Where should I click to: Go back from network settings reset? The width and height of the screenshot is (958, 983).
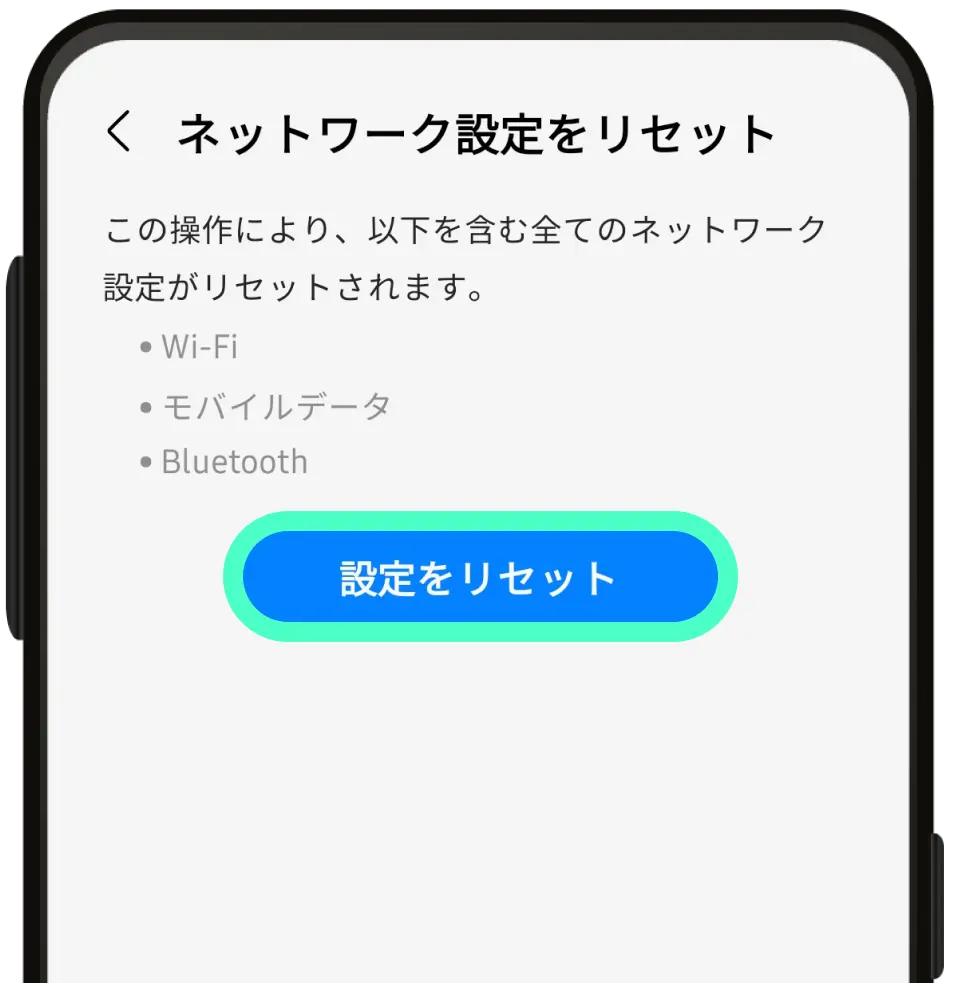(x=119, y=132)
